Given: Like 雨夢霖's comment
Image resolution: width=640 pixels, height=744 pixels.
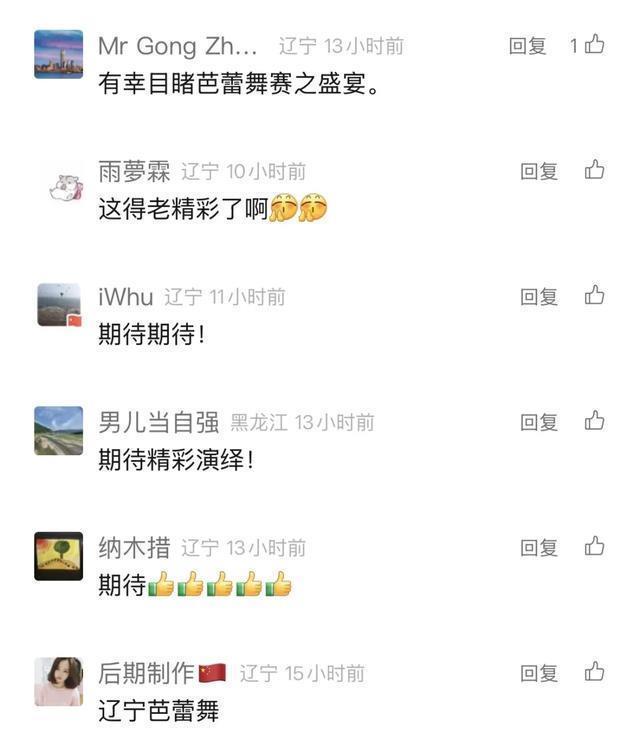Looking at the screenshot, I should (595, 170).
